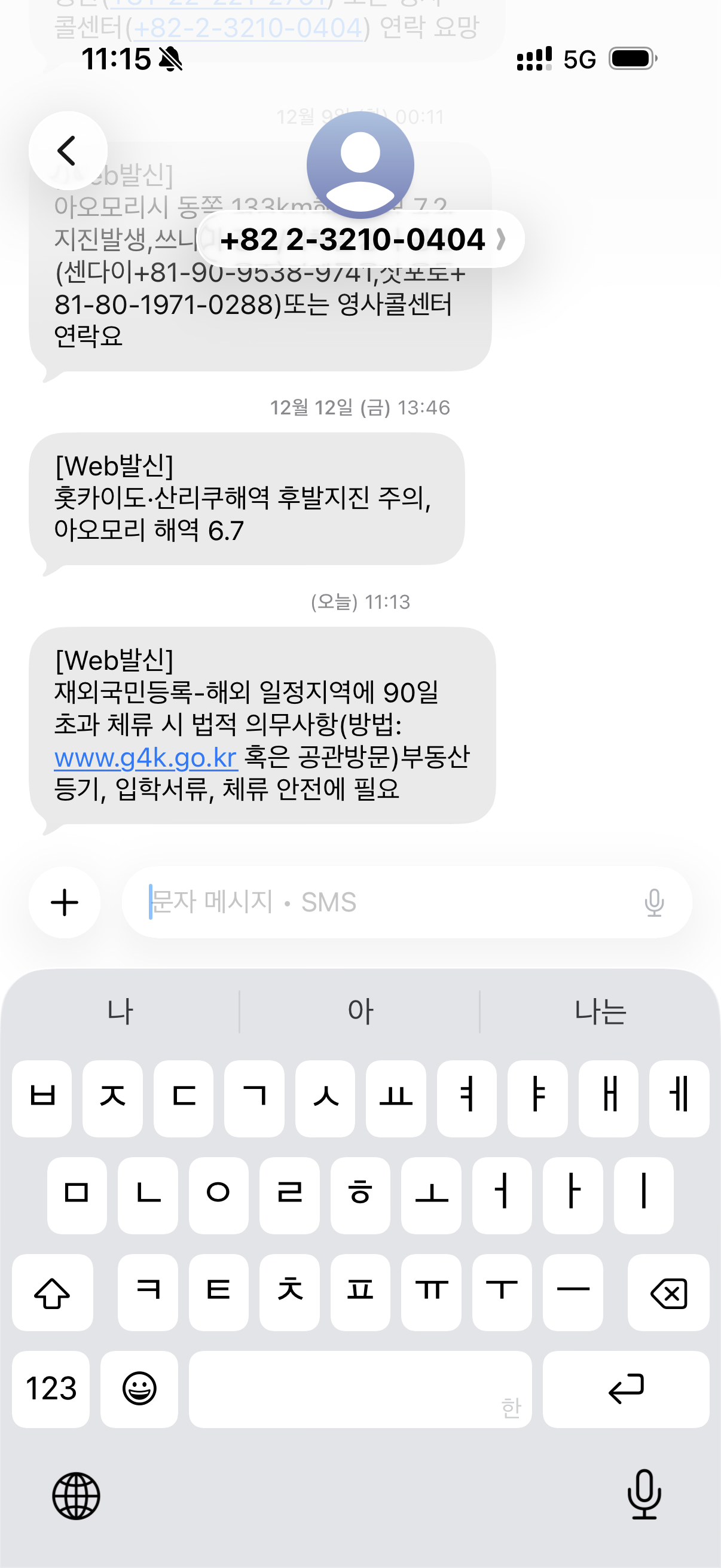Switch keyboard language with the globe key
Screen dimensions: 721x1568
[x=76, y=1496]
